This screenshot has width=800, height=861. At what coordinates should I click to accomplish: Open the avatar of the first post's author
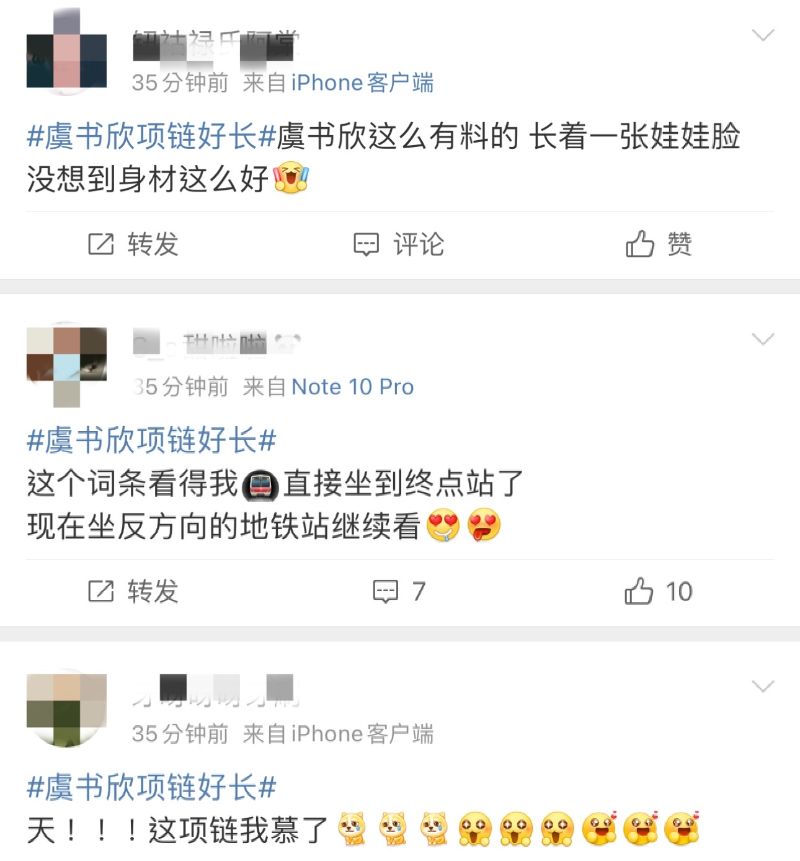pos(66,60)
